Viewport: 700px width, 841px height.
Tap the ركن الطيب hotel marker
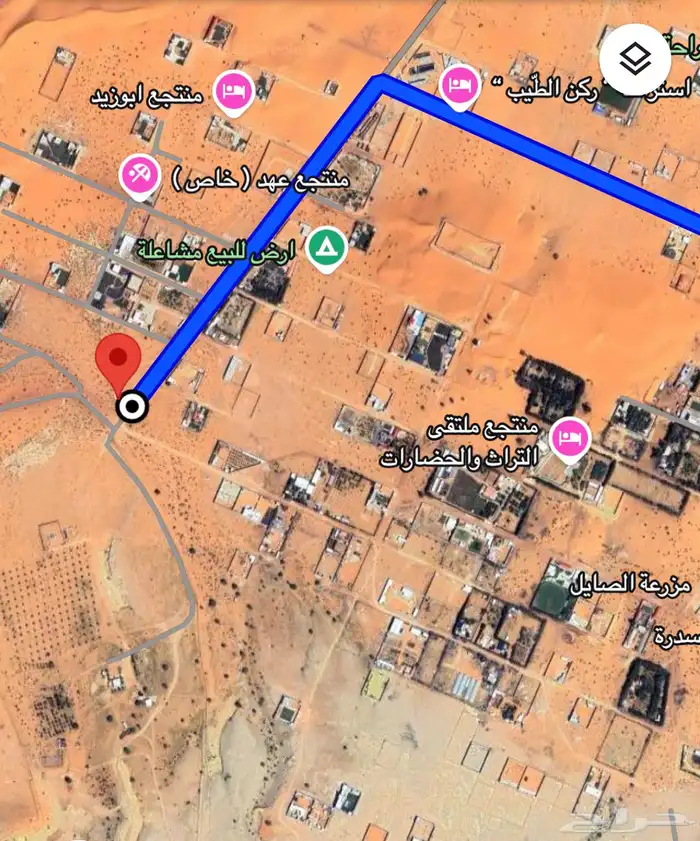(459, 84)
